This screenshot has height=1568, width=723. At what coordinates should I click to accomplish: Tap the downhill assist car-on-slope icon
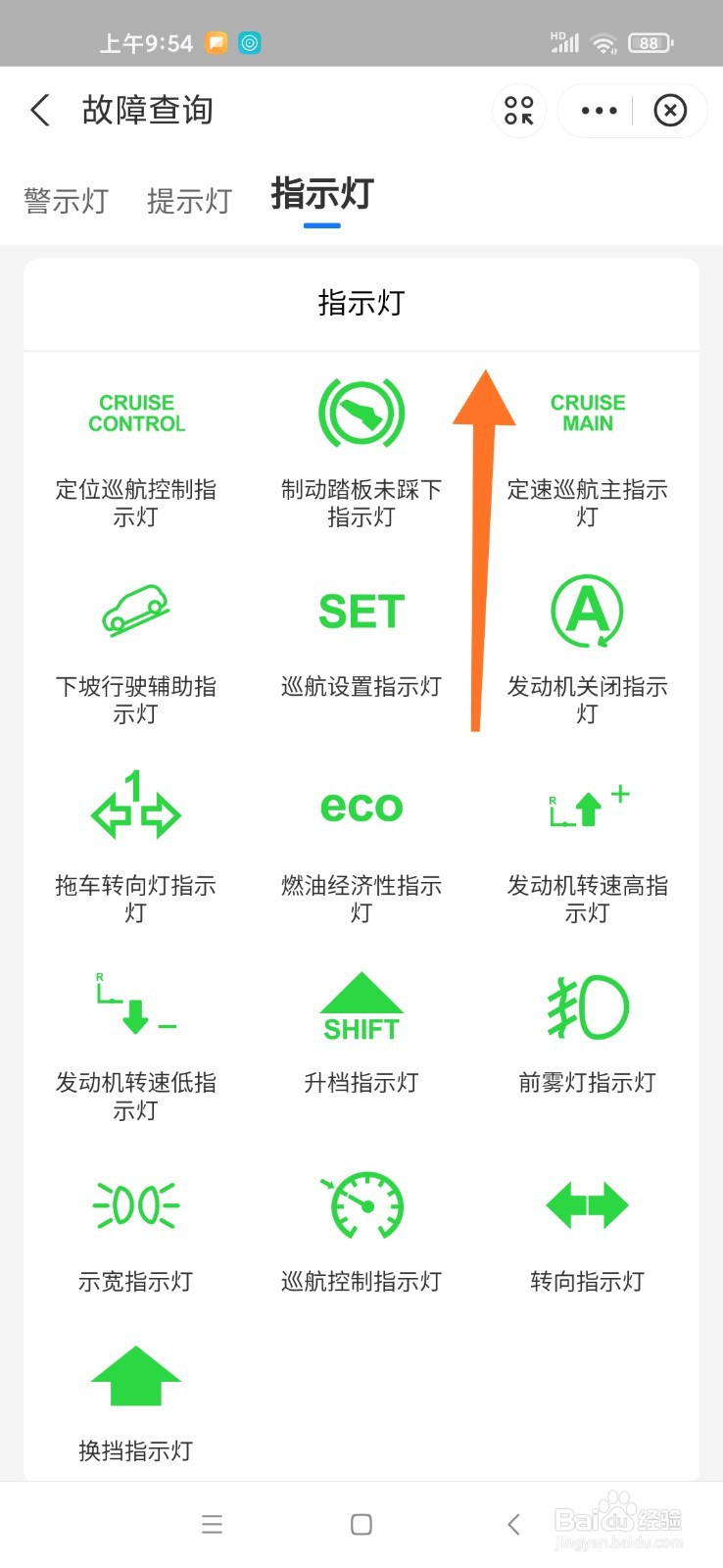[136, 610]
